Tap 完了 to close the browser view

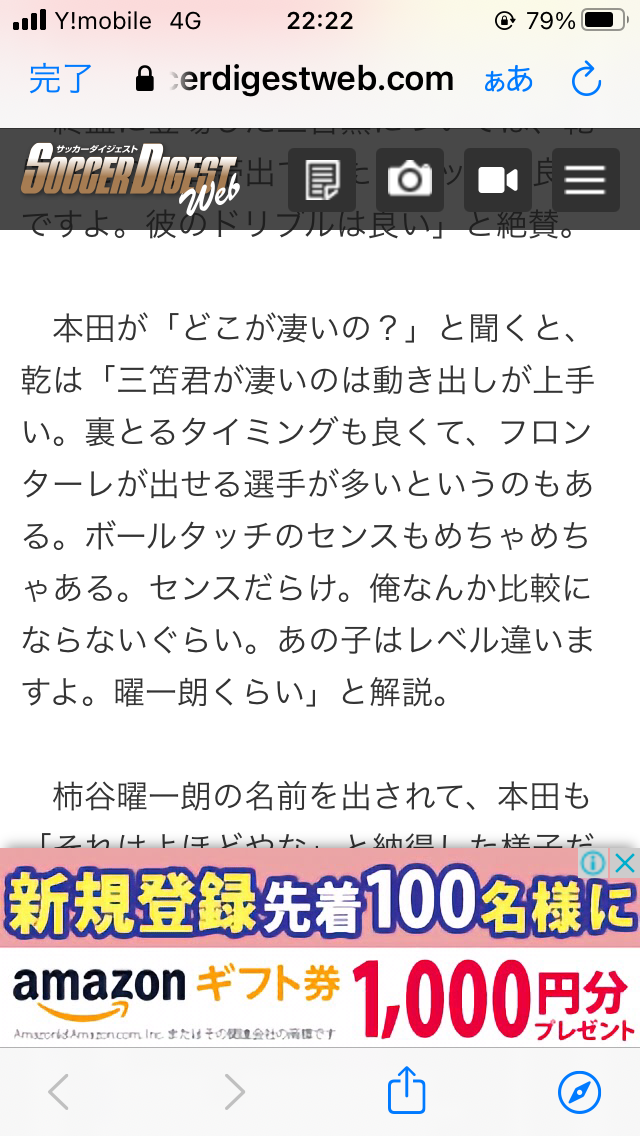[x=60, y=79]
